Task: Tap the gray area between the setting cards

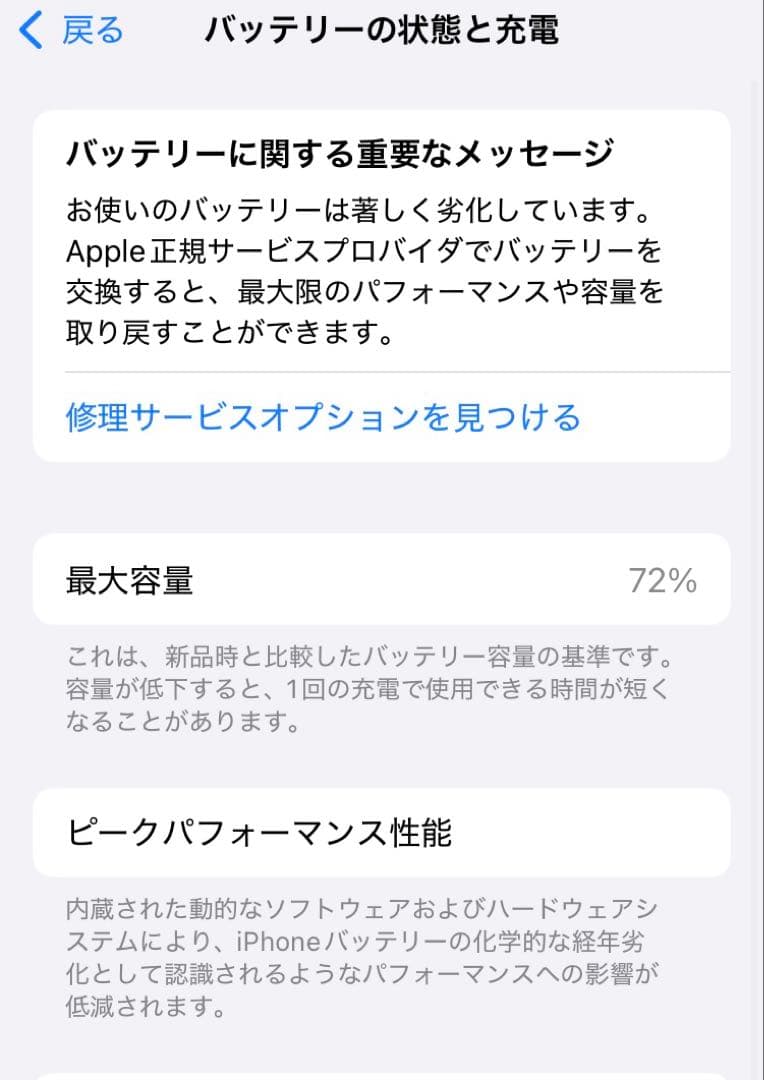Action: (382, 500)
